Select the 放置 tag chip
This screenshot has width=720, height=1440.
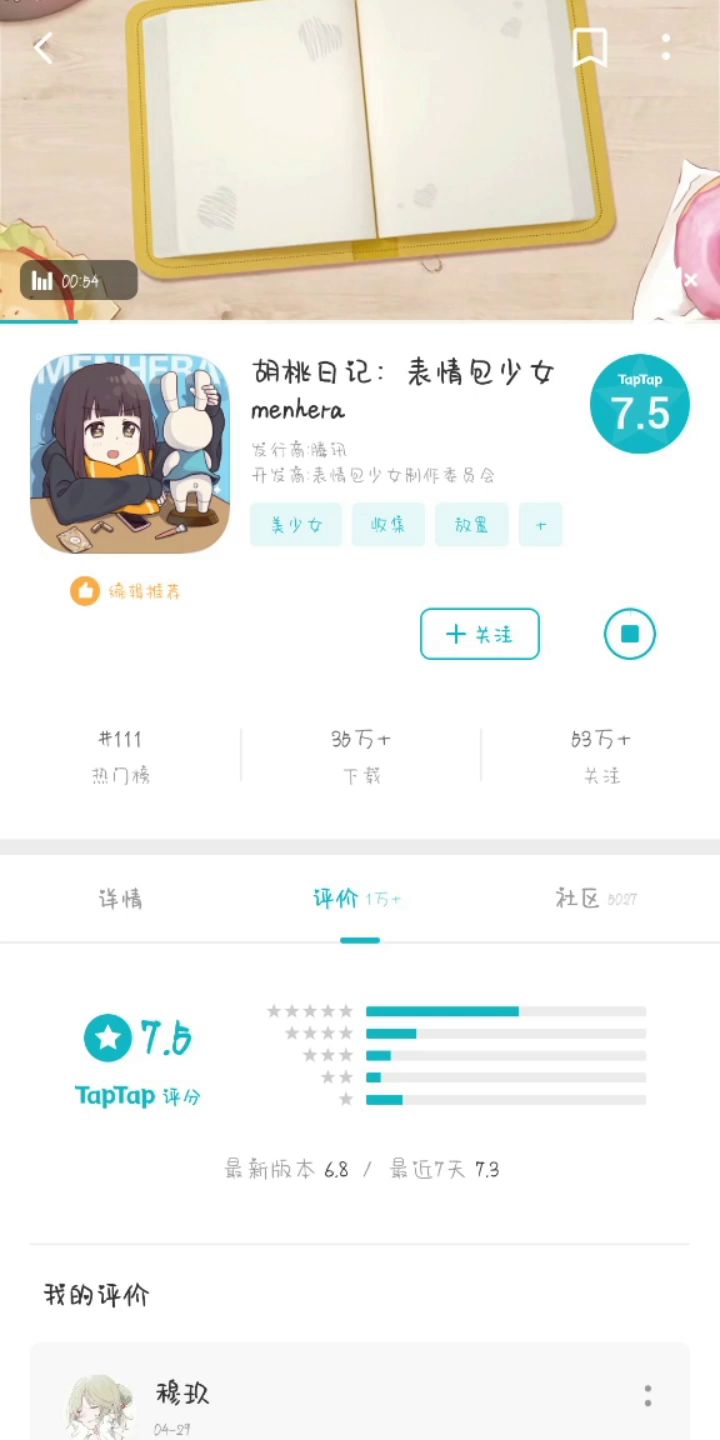(471, 525)
